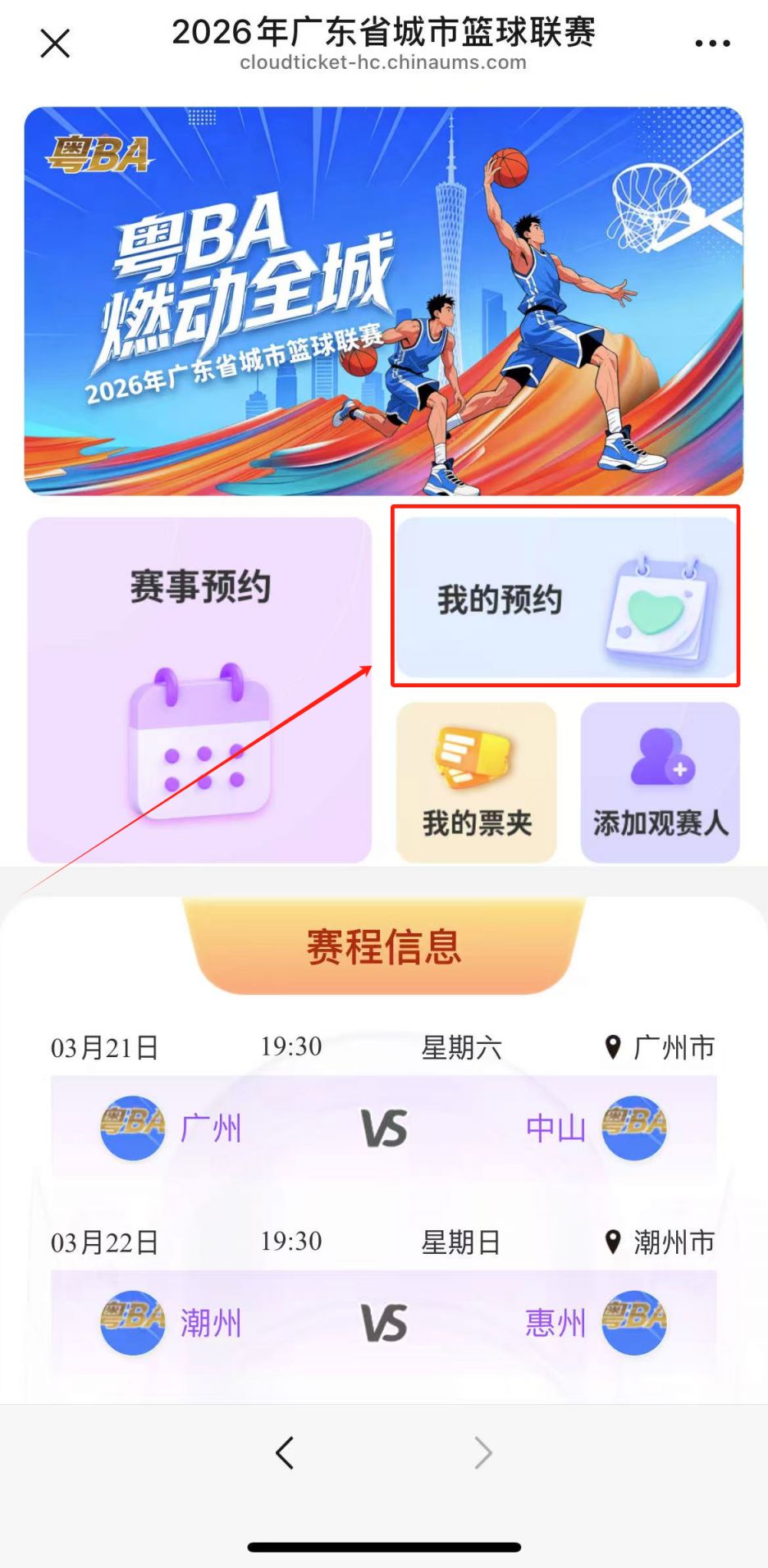
Task: Select the 广州 team name
Action: point(210,1128)
